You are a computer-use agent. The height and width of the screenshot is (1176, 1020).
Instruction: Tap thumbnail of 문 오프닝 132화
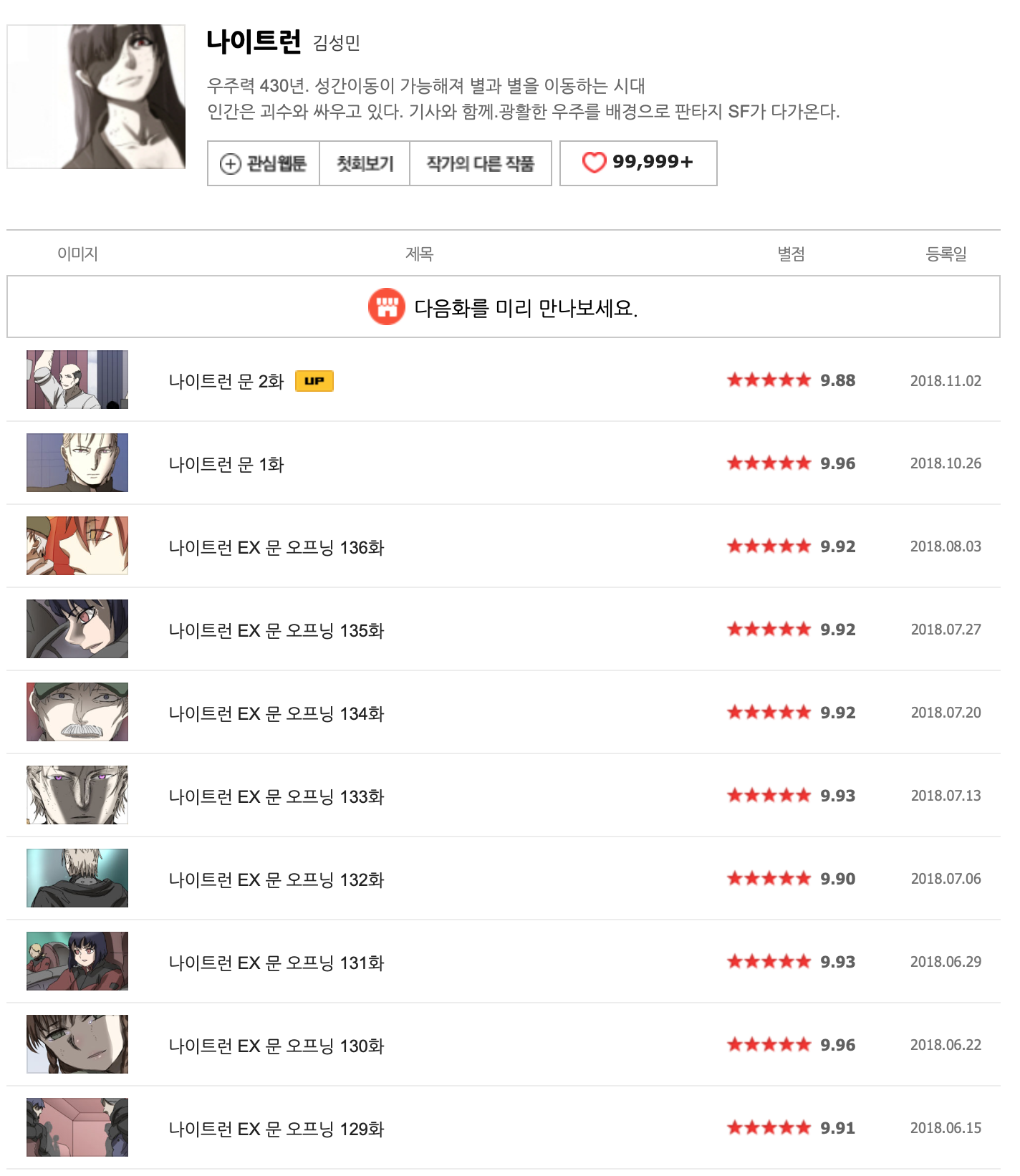[x=77, y=878]
